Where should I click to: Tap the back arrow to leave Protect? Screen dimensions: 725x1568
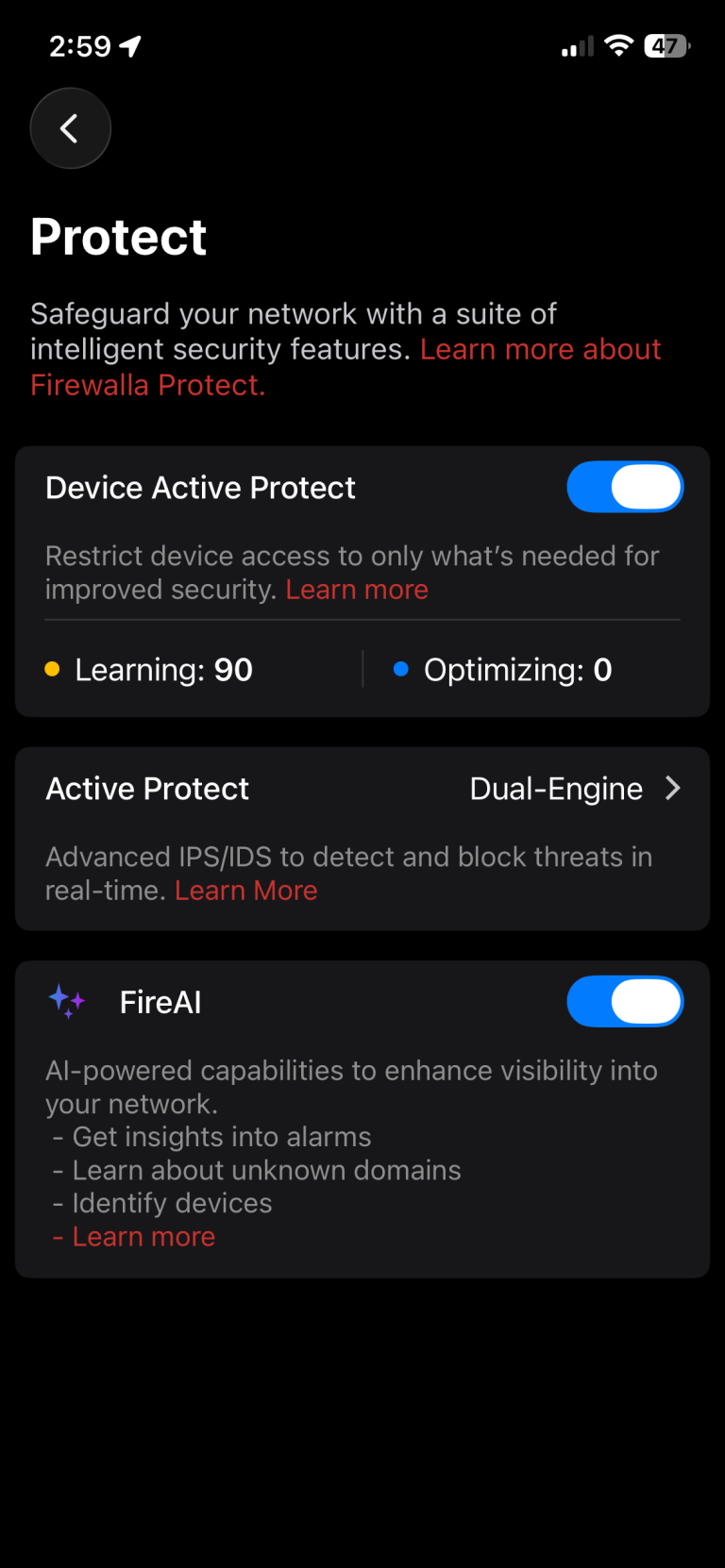click(x=70, y=128)
